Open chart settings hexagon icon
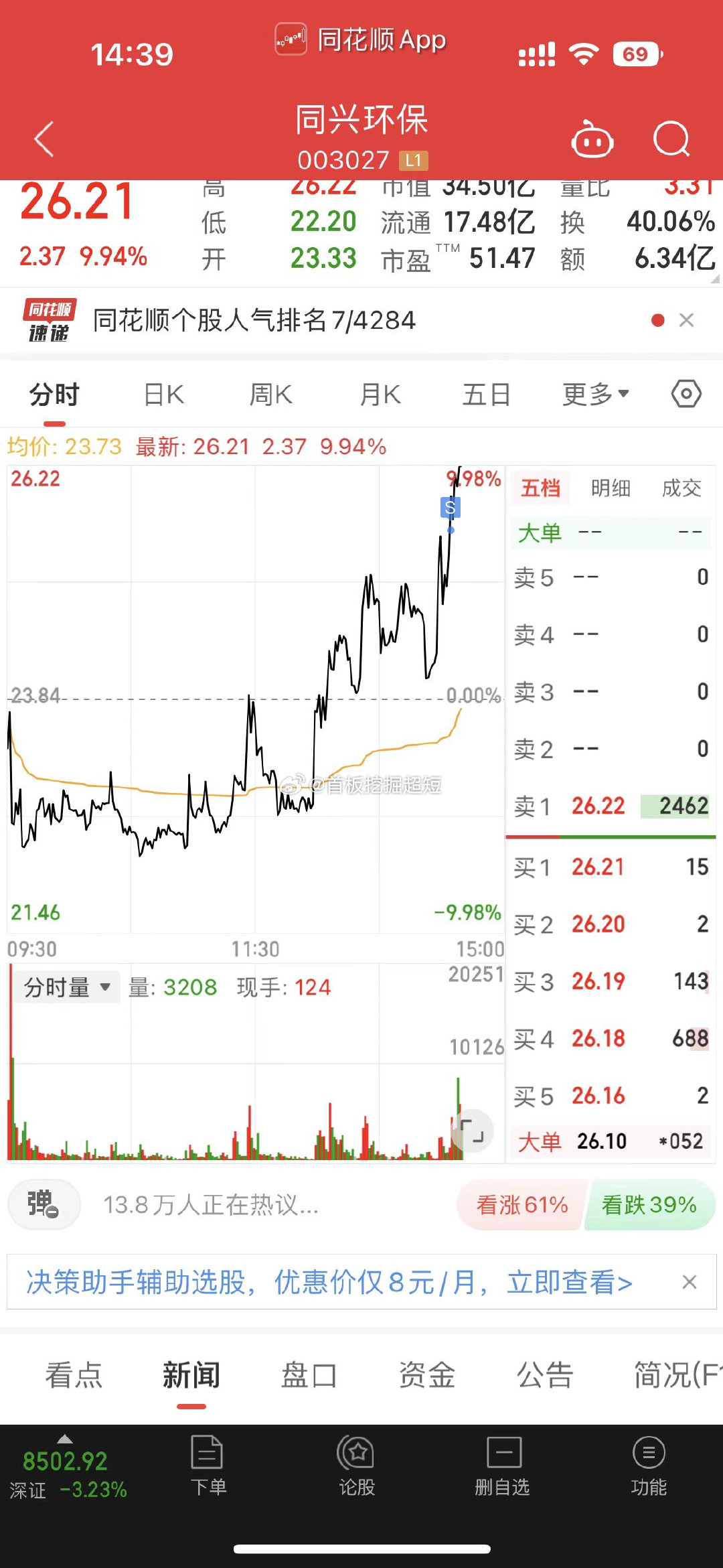723x1568 pixels. (686, 394)
